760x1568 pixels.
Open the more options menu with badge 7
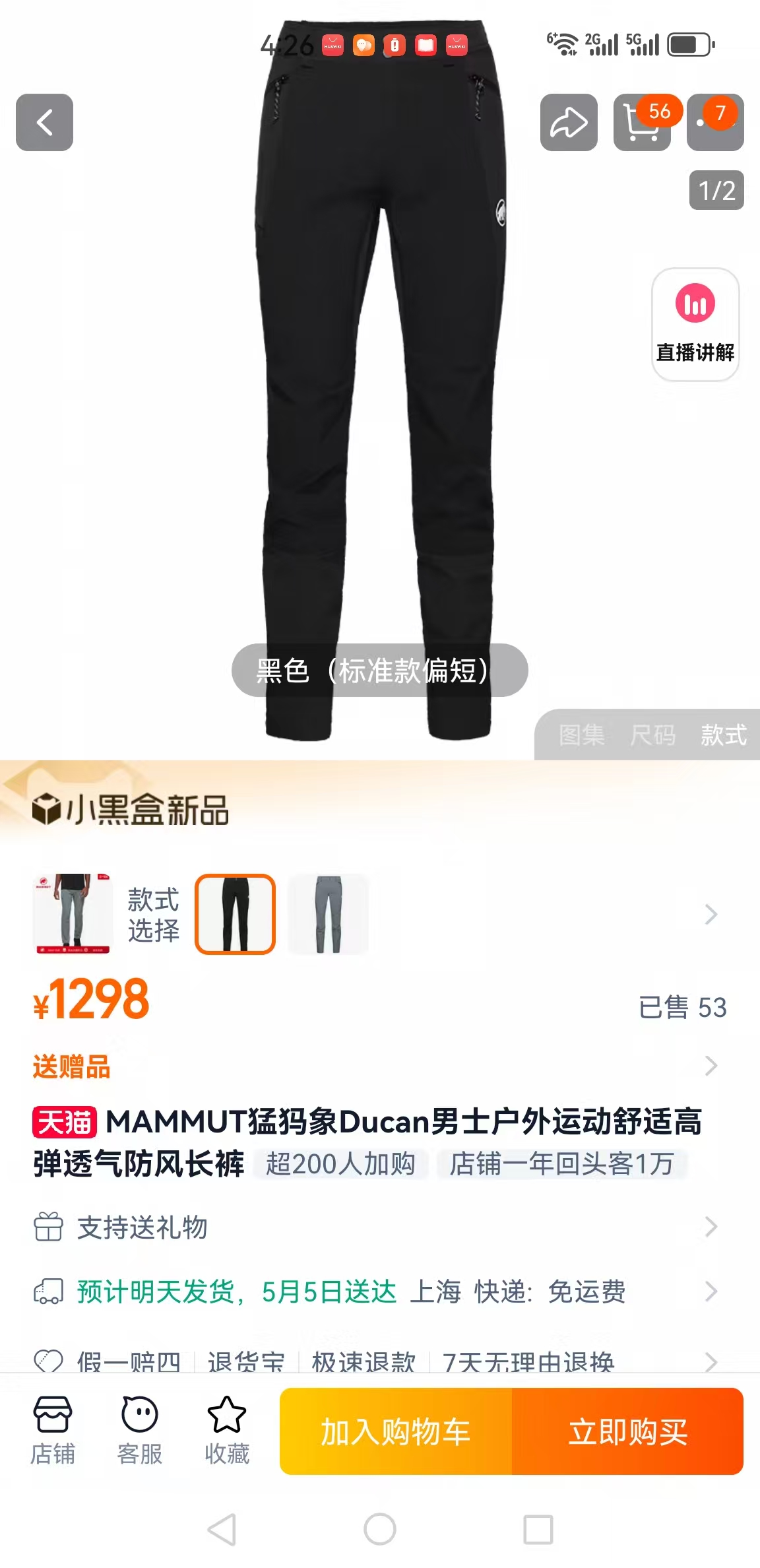715,122
